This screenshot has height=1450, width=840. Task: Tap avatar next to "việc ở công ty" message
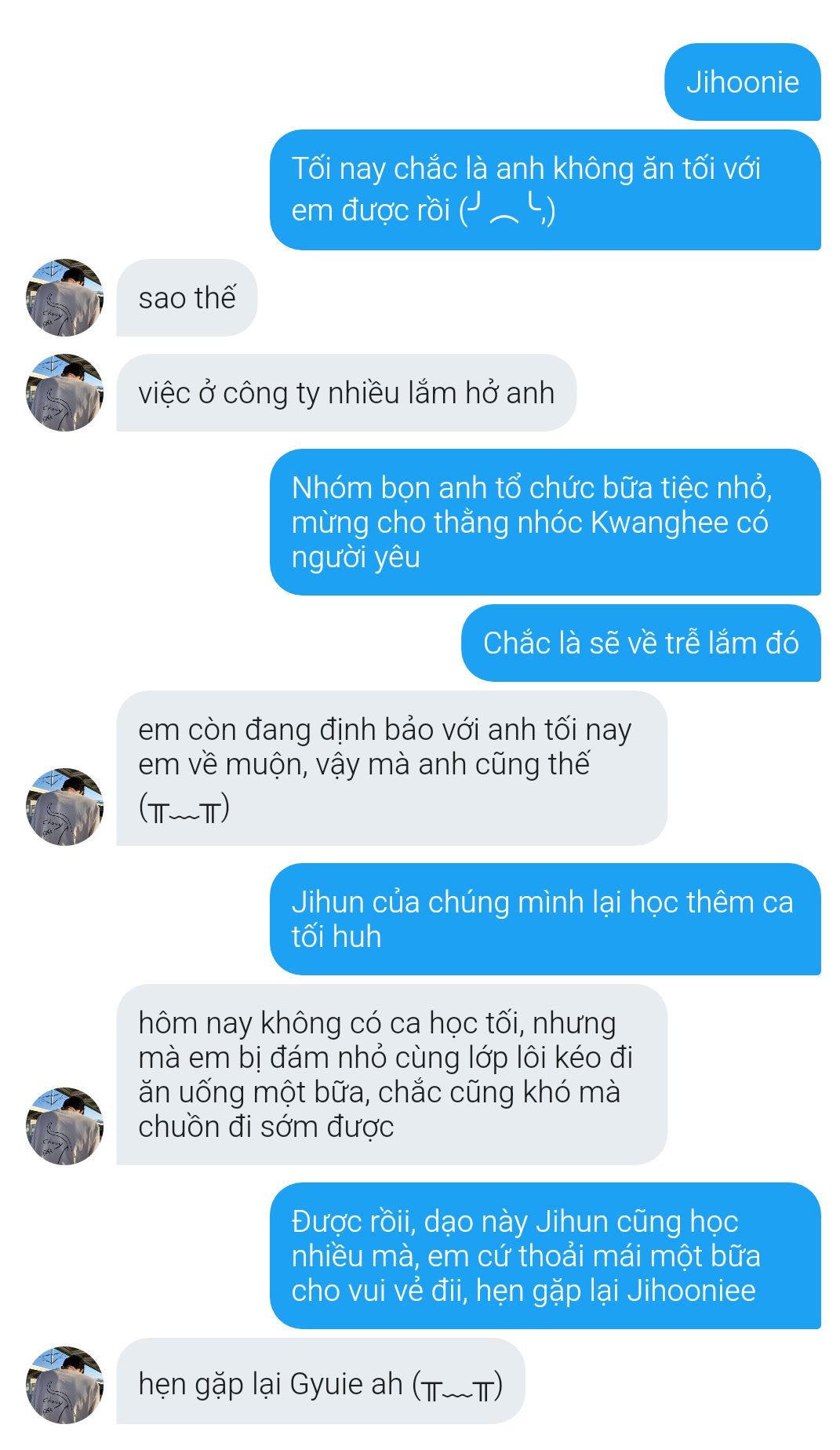coord(65,393)
